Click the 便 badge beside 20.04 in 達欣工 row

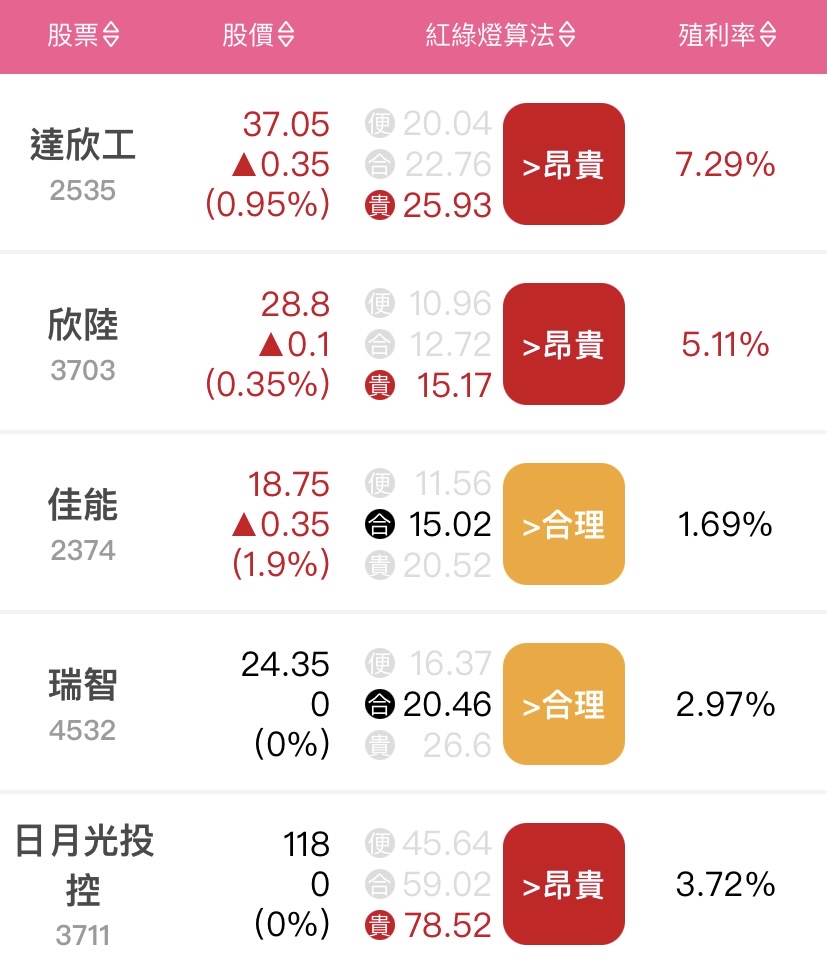click(378, 124)
